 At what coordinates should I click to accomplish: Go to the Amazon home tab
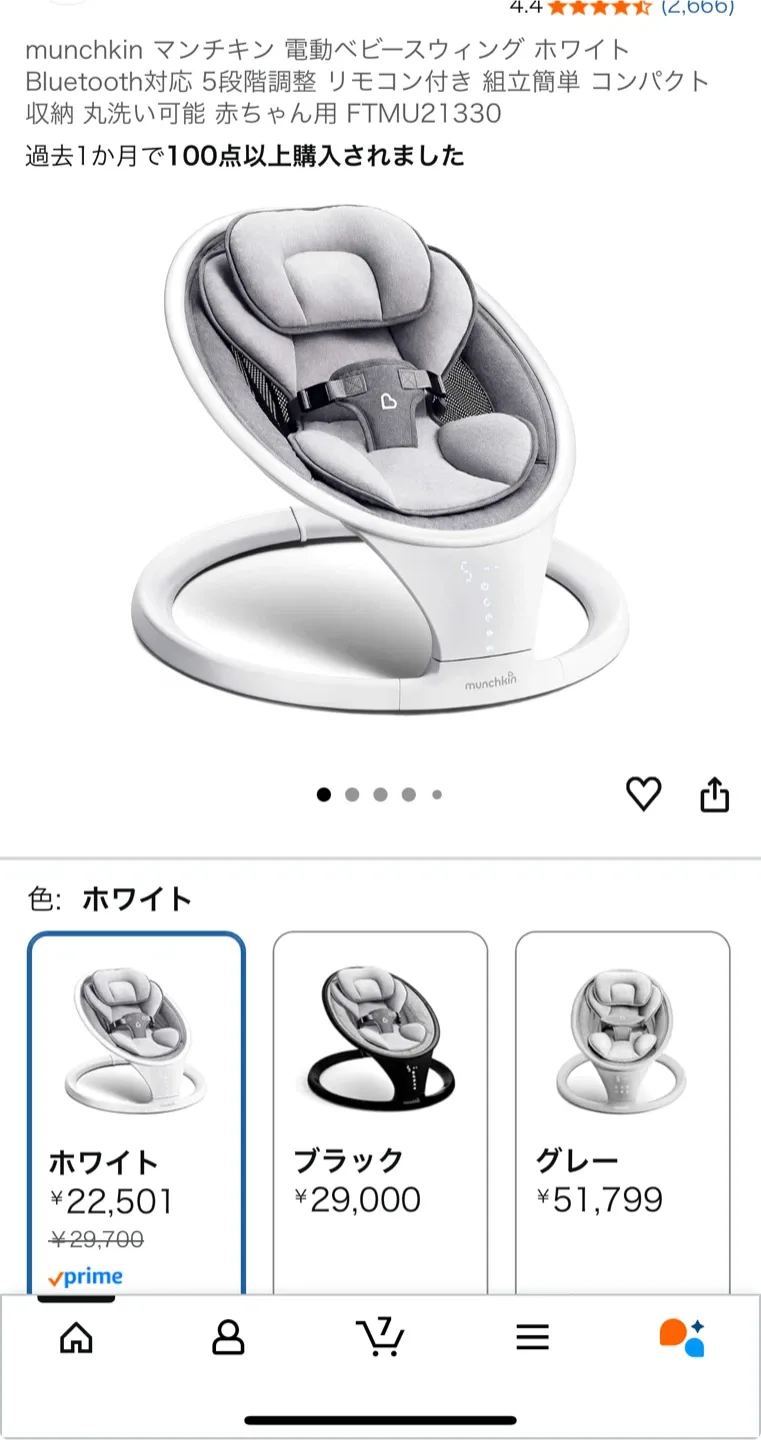[x=76, y=1337]
